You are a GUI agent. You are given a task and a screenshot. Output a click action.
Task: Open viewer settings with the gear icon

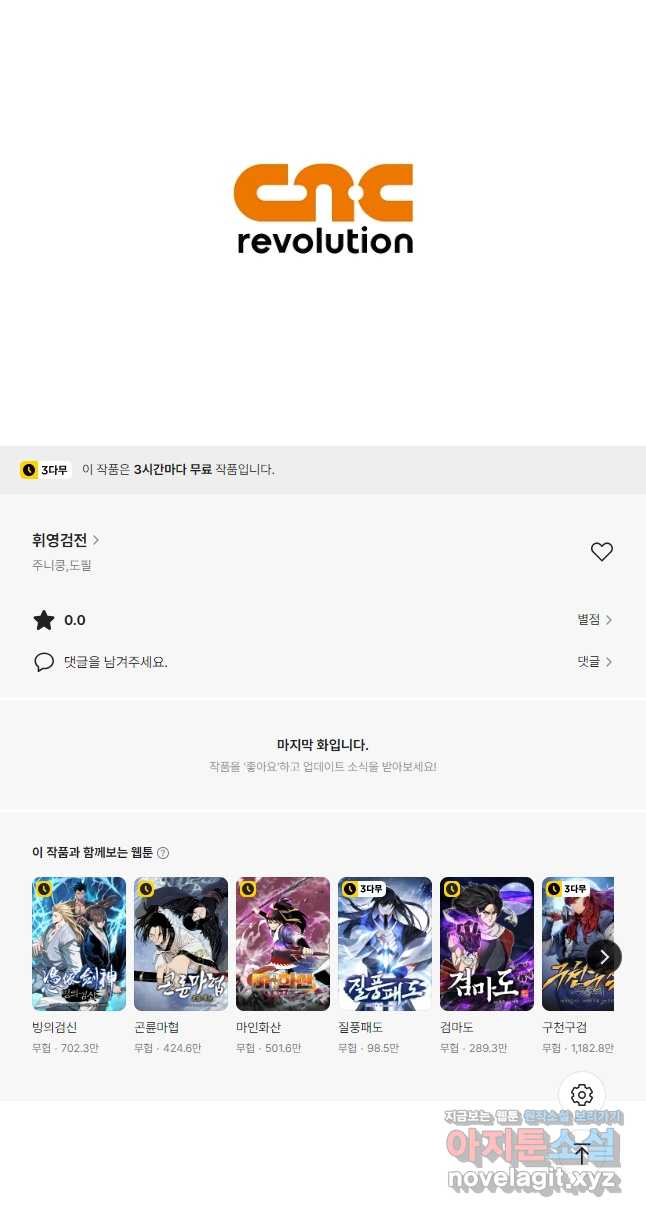582,1095
